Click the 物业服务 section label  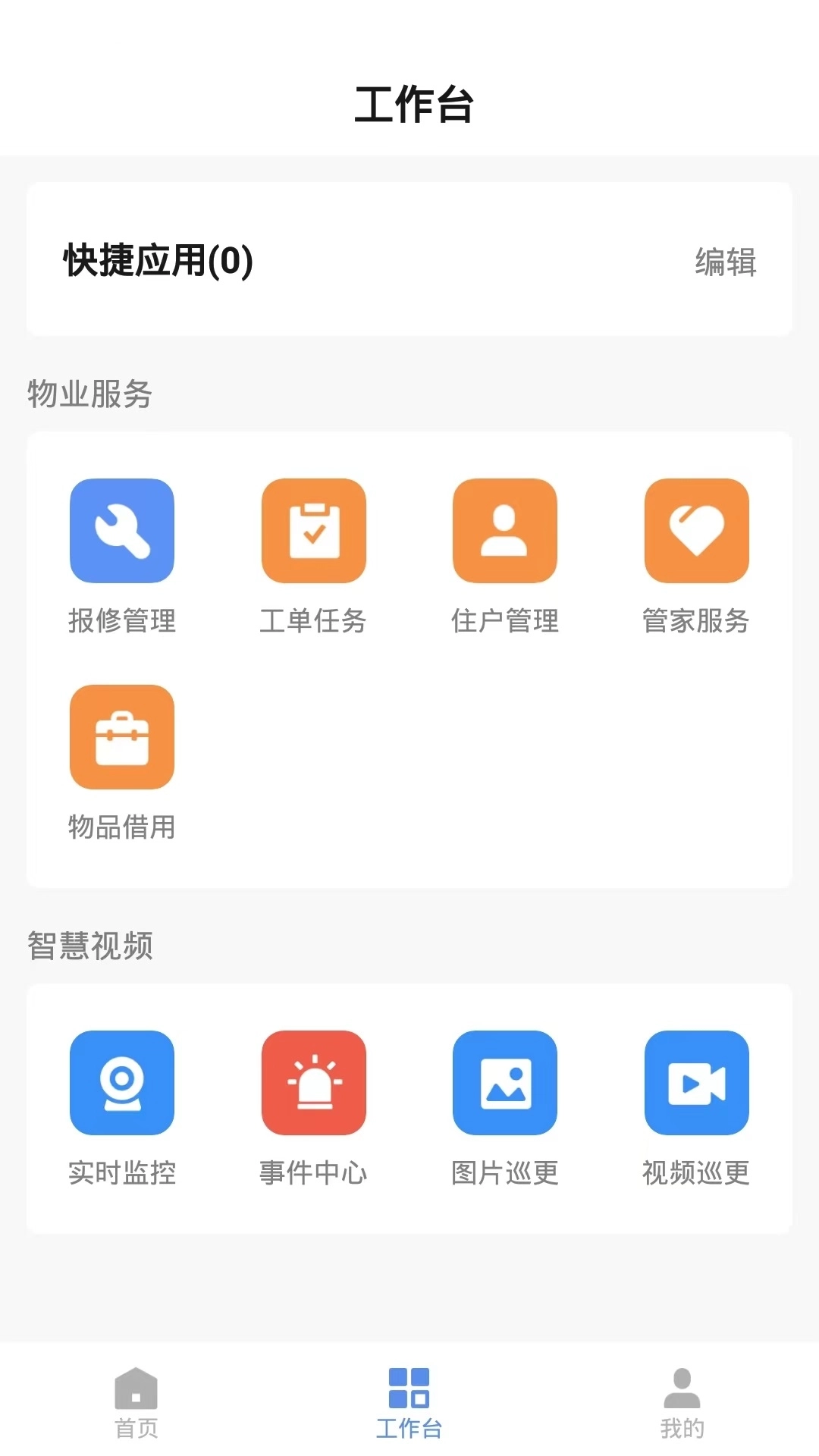coord(90,394)
